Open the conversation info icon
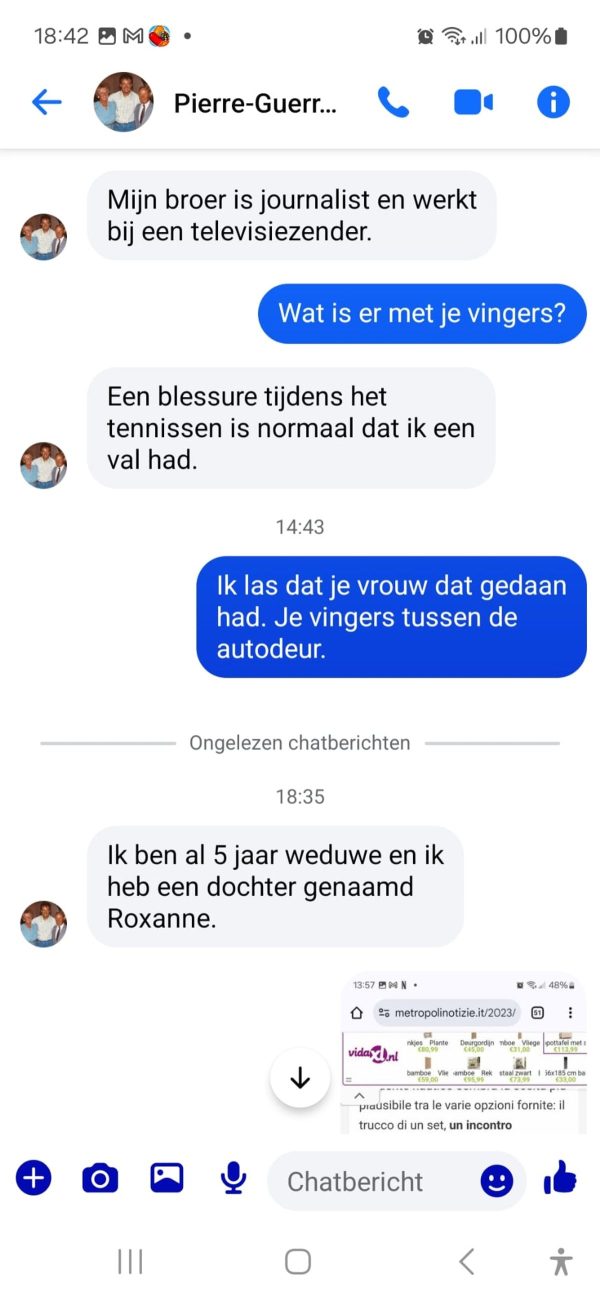The width and height of the screenshot is (600, 1301). point(553,102)
